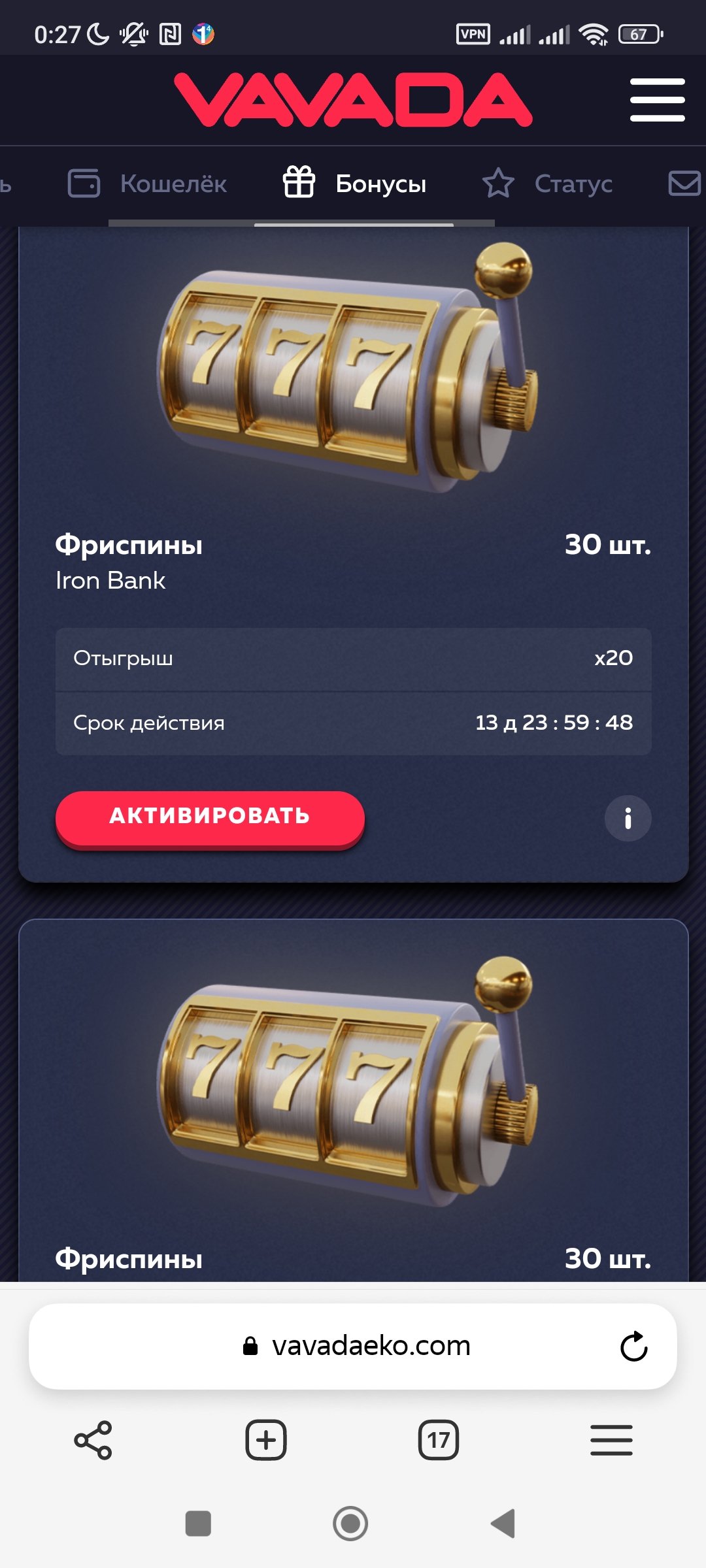Share this page from the browser toolbar
The width and height of the screenshot is (706, 1568).
(x=93, y=1440)
